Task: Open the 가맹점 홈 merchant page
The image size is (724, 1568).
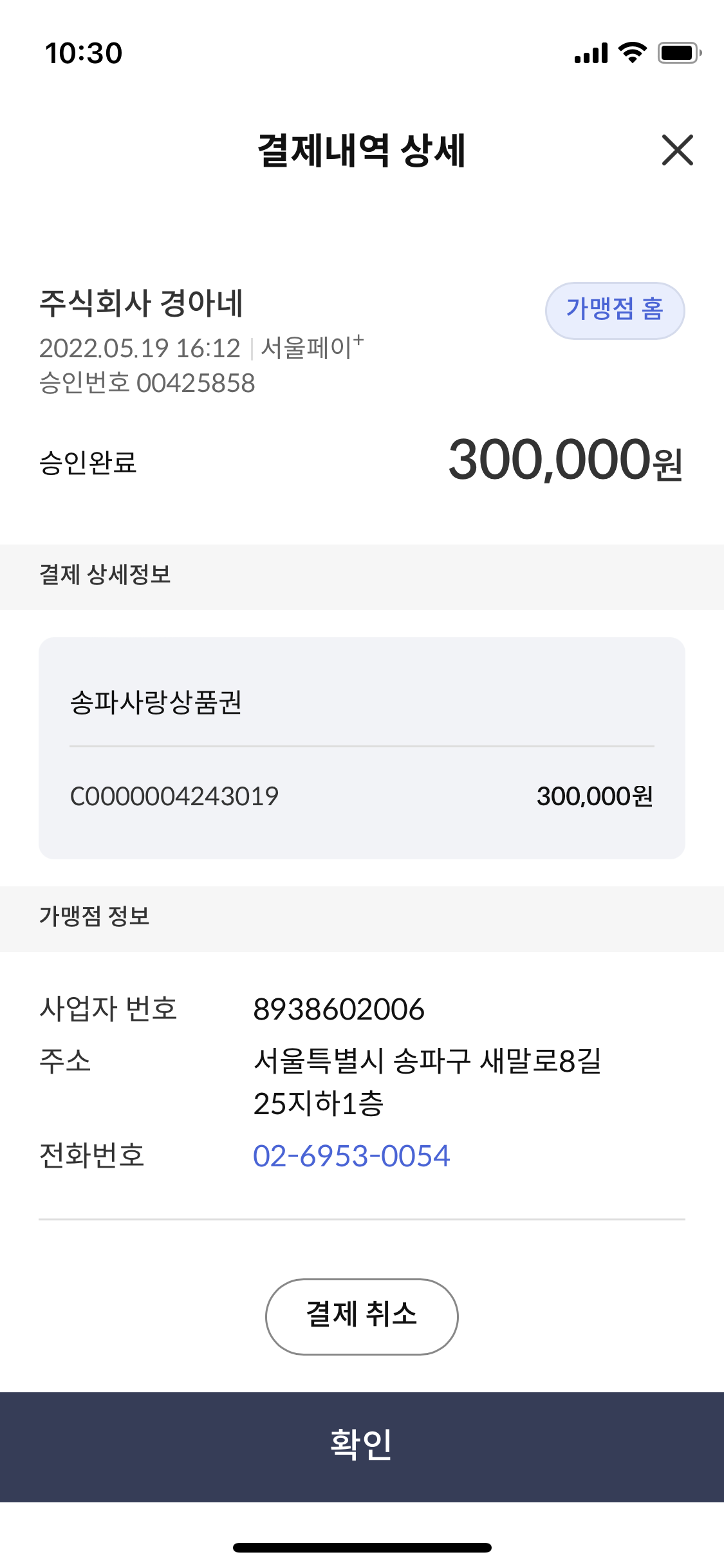Action: [615, 310]
